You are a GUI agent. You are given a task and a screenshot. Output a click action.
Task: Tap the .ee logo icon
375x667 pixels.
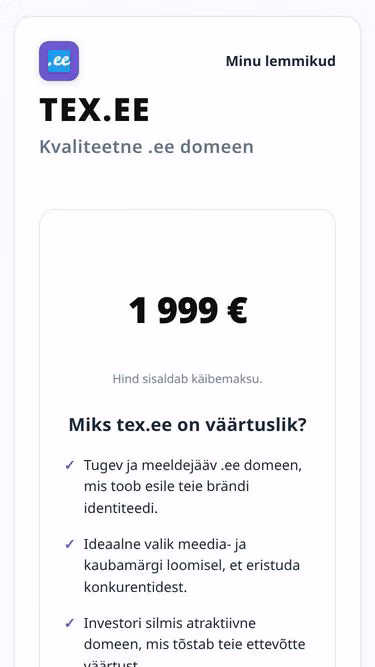[x=59, y=61]
